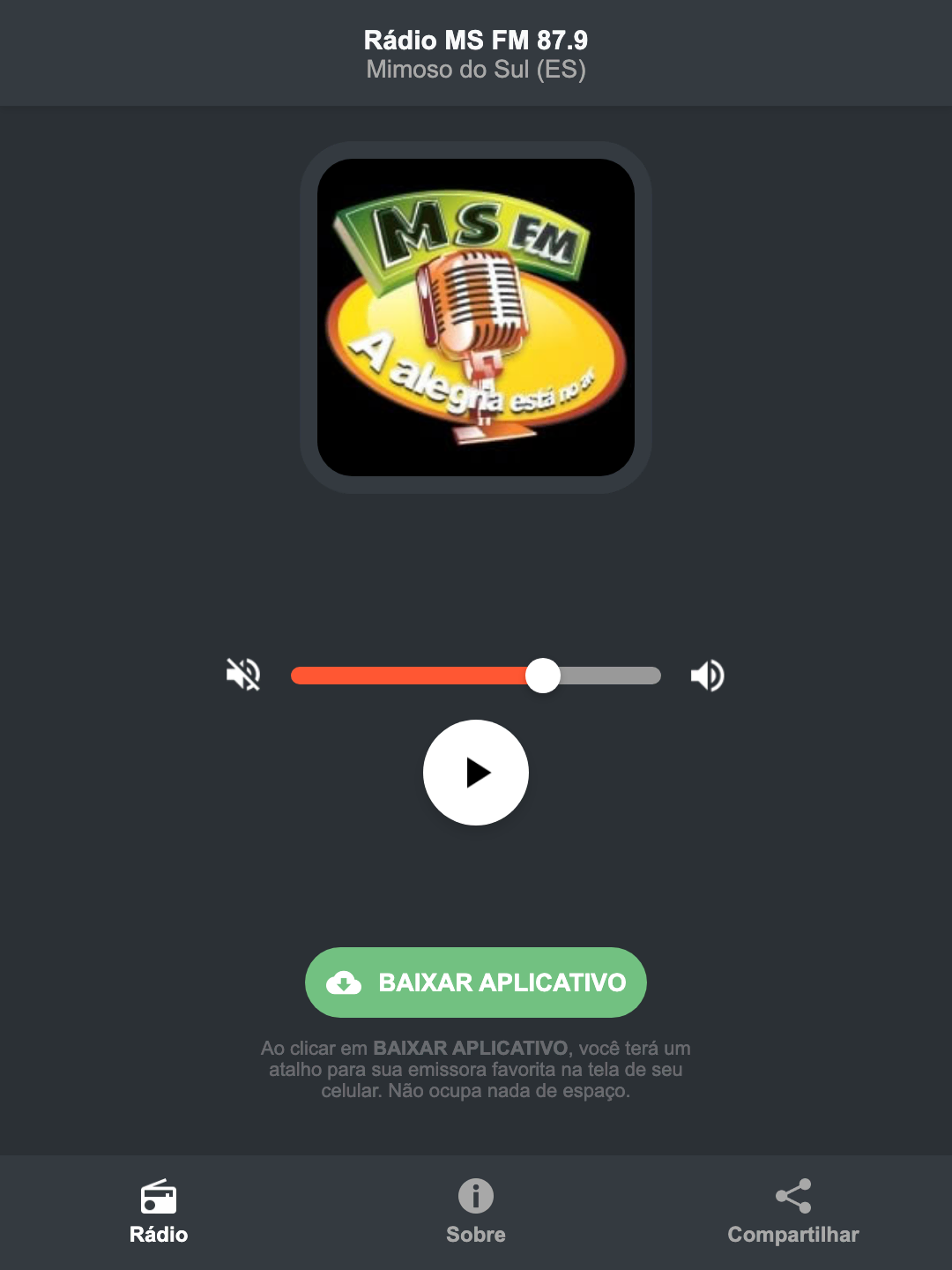The image size is (952, 1270).
Task: Click the red filled portion of volume bar
Action: pyautogui.click(x=405, y=675)
